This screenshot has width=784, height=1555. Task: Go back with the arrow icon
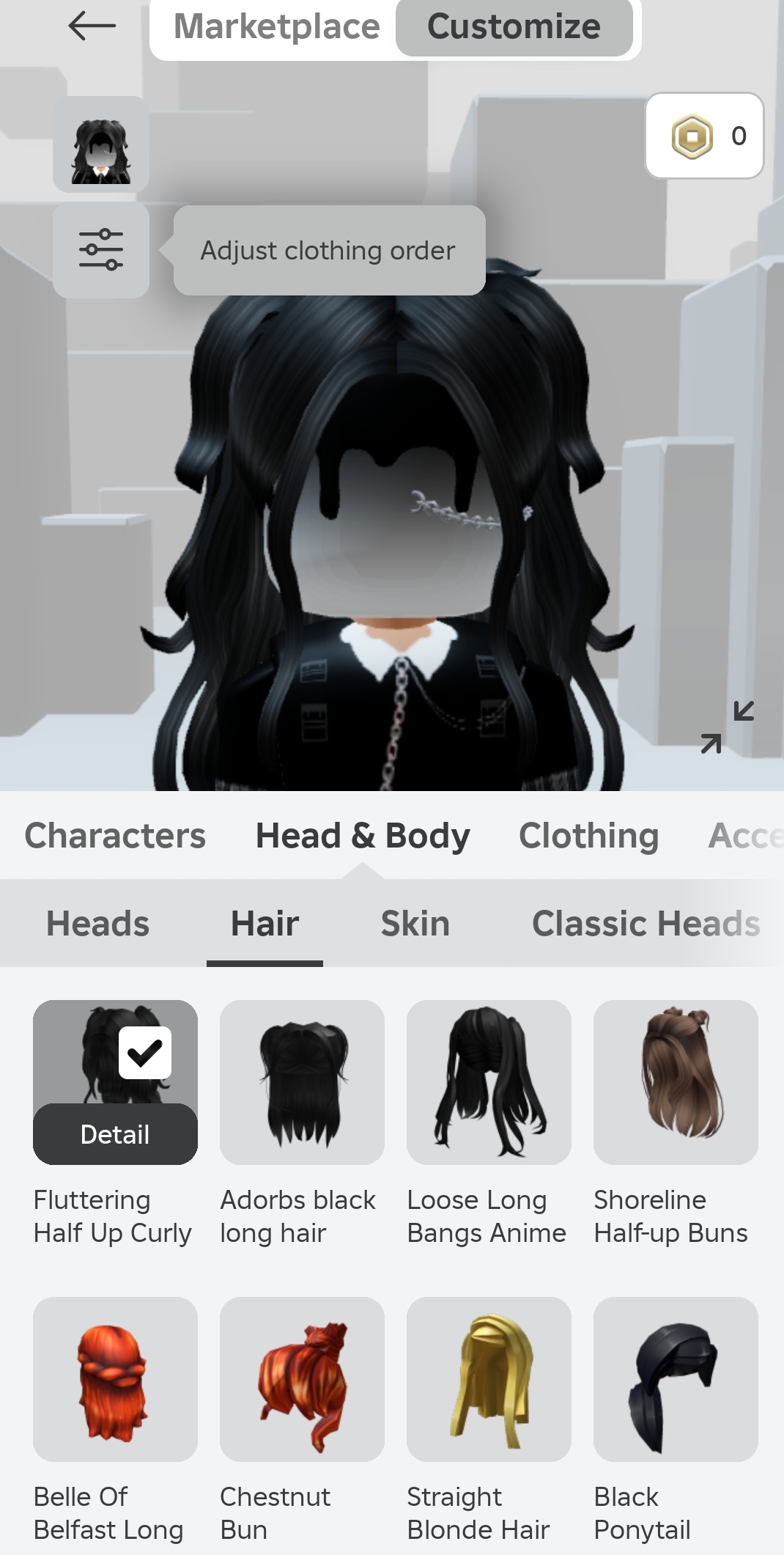point(92,26)
